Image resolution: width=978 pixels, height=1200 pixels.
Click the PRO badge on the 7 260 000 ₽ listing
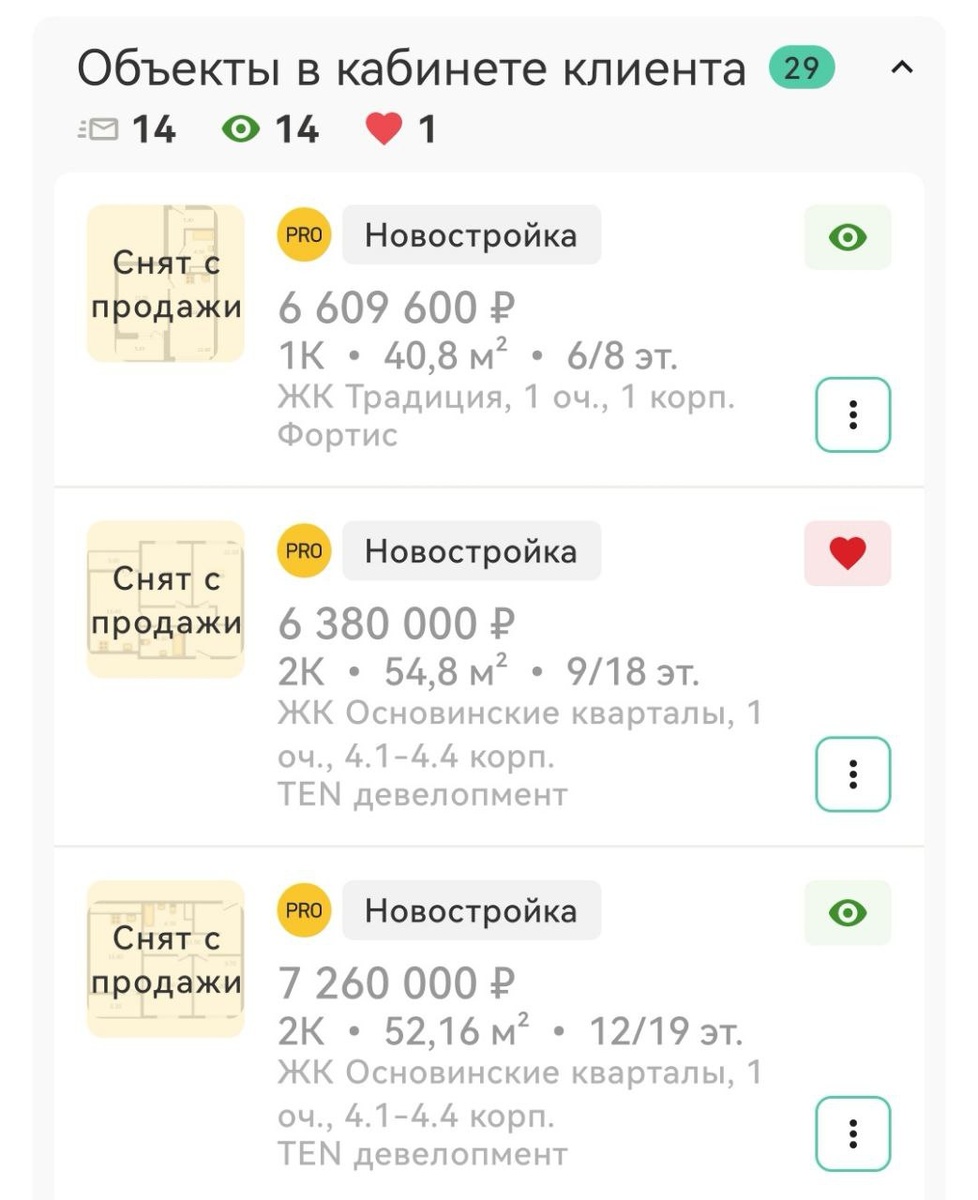(302, 910)
